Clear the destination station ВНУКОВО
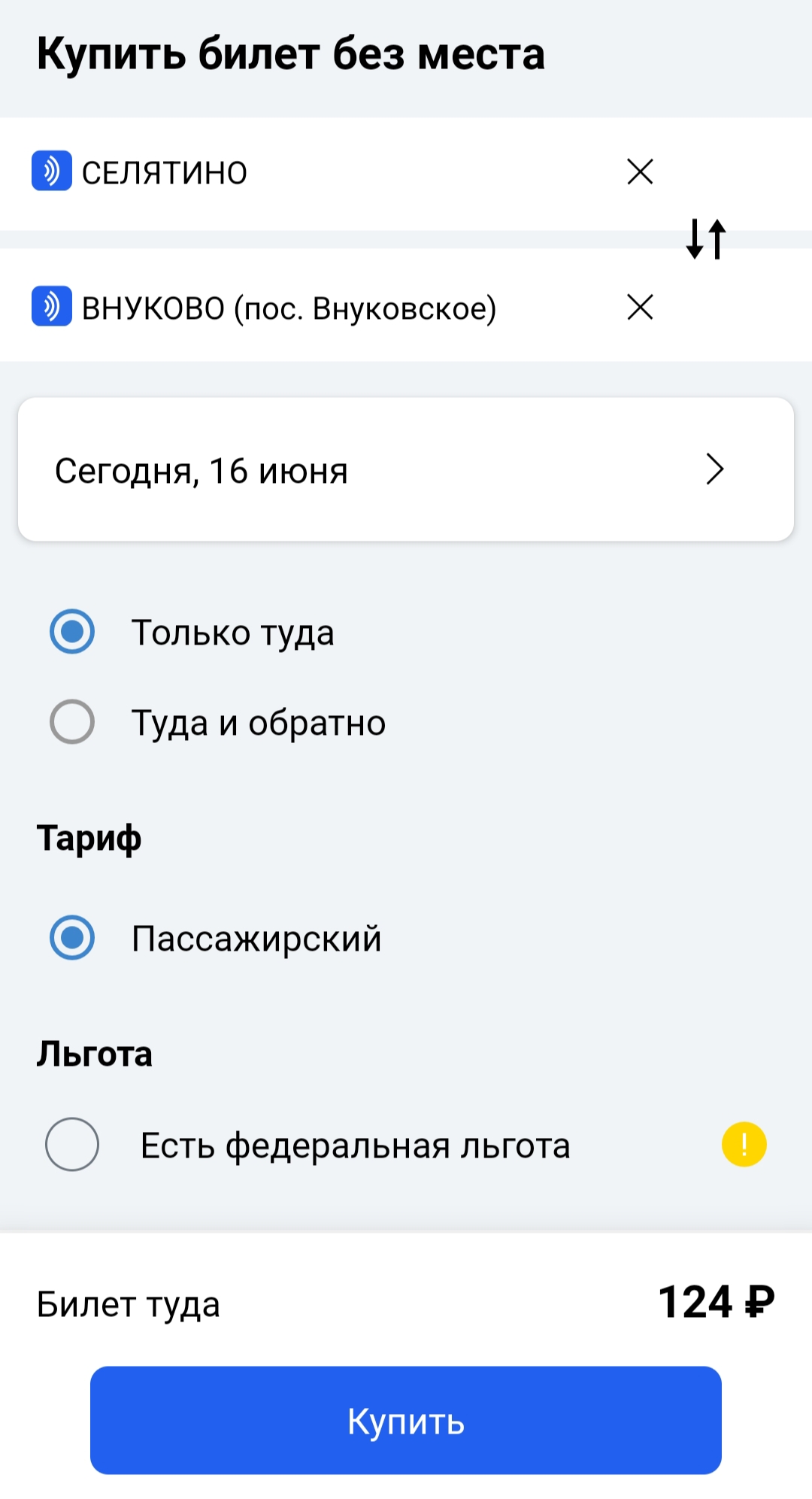Image resolution: width=812 pixels, height=1499 pixels. (x=640, y=308)
